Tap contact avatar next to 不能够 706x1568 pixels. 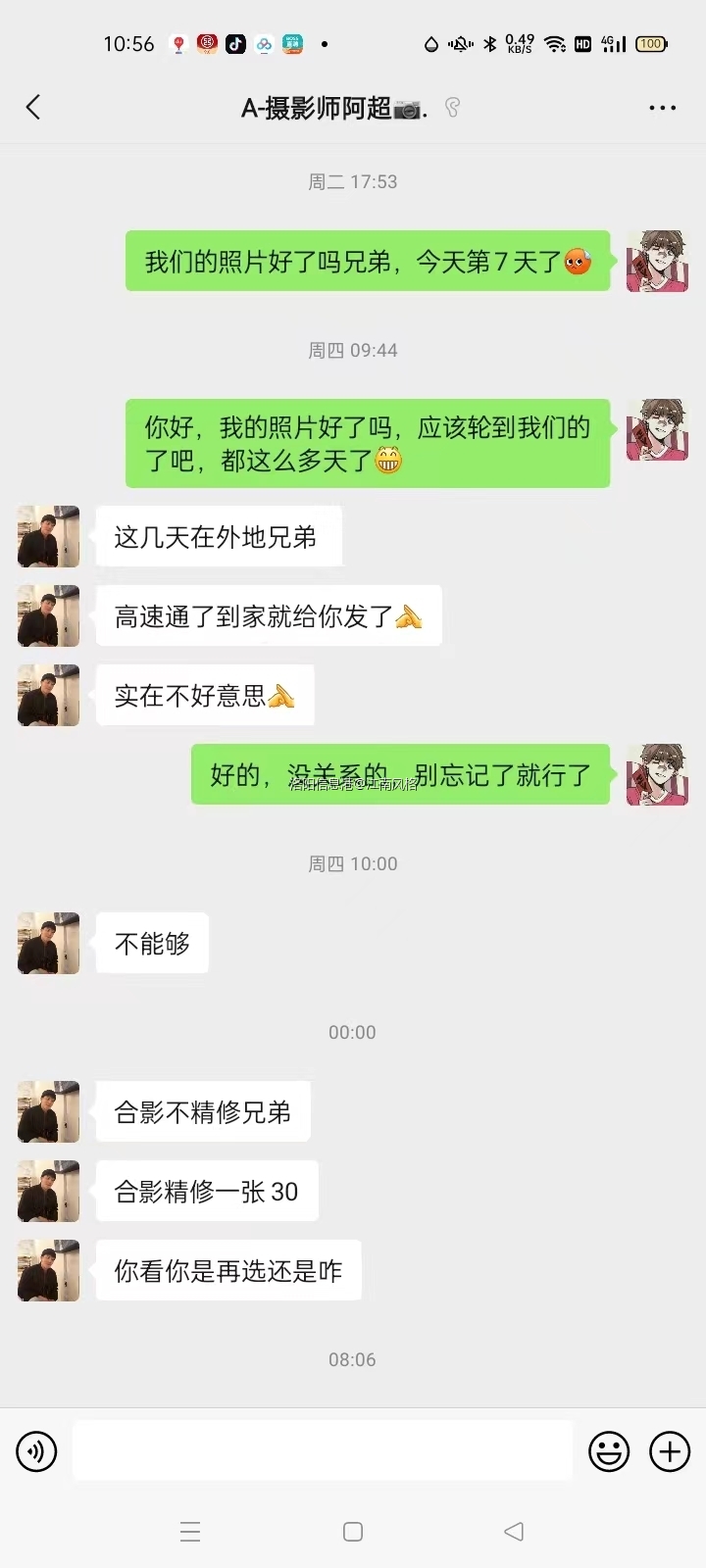48,943
